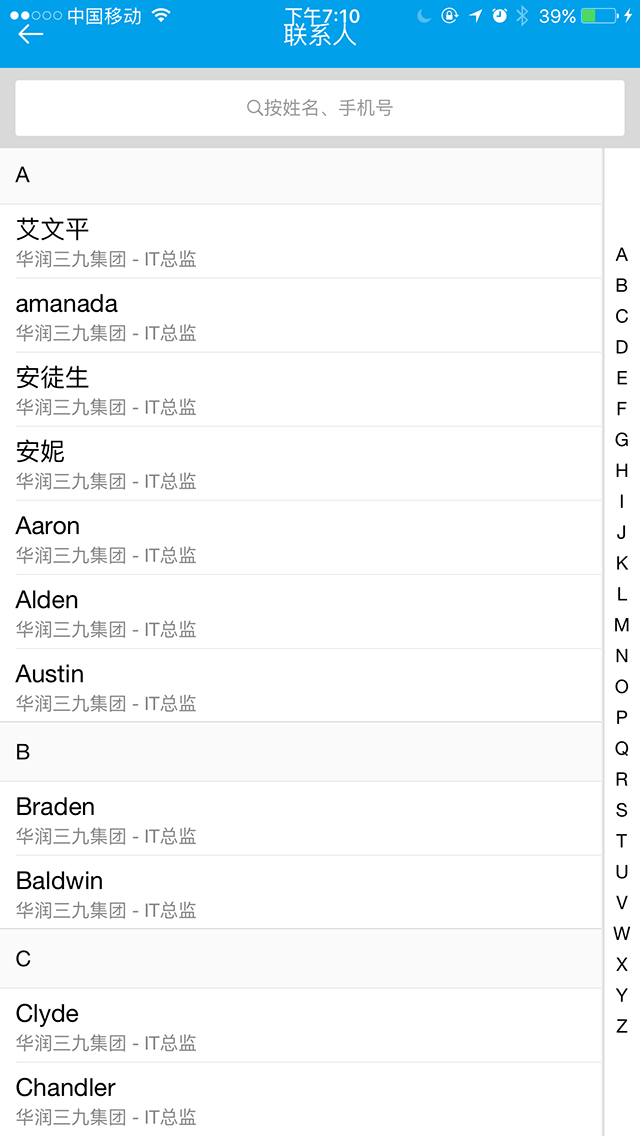The image size is (640, 1136).
Task: Jump to letter D in the index
Action: 622,347
